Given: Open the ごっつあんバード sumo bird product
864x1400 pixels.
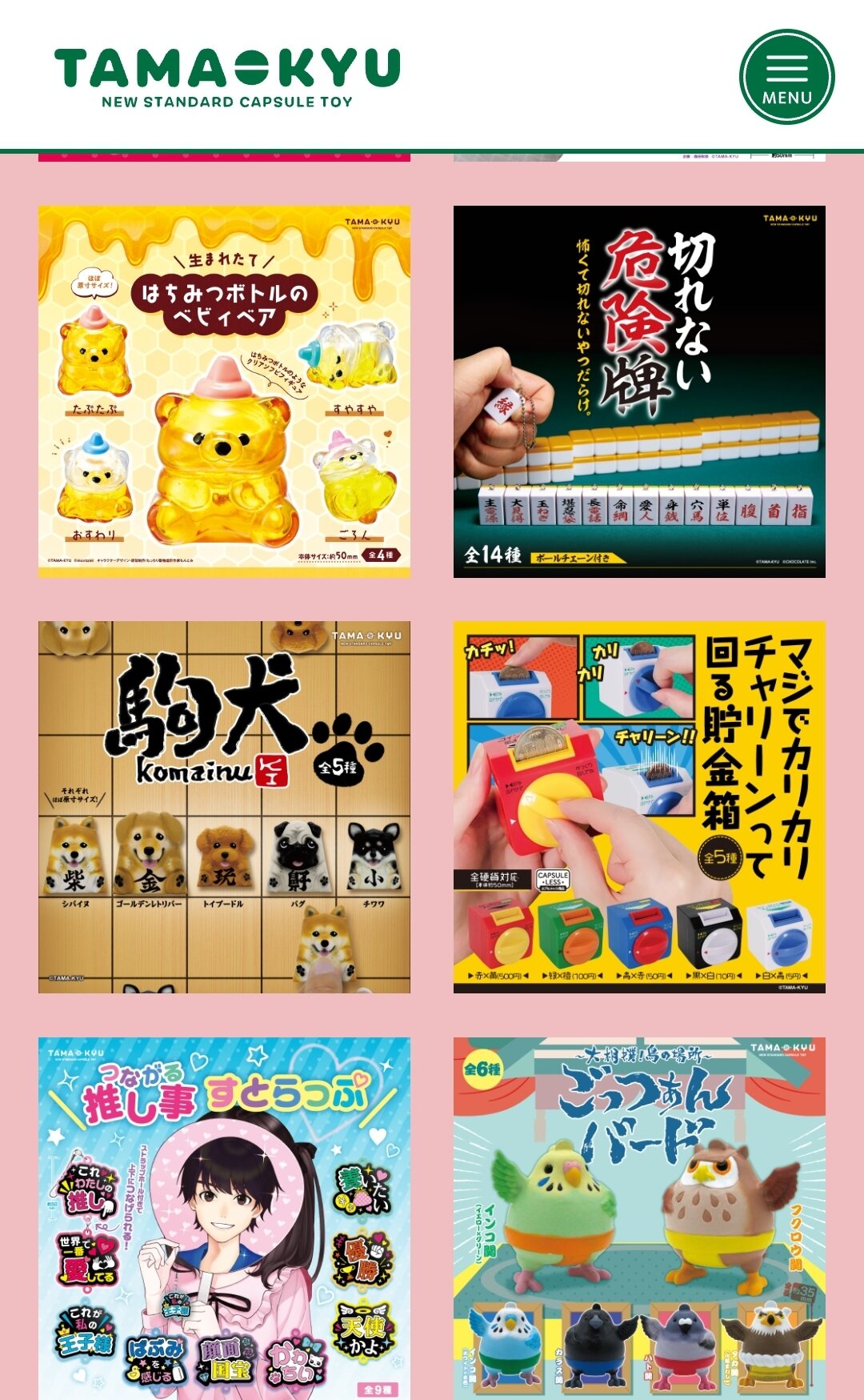Looking at the screenshot, I should pyautogui.click(x=639, y=1217).
